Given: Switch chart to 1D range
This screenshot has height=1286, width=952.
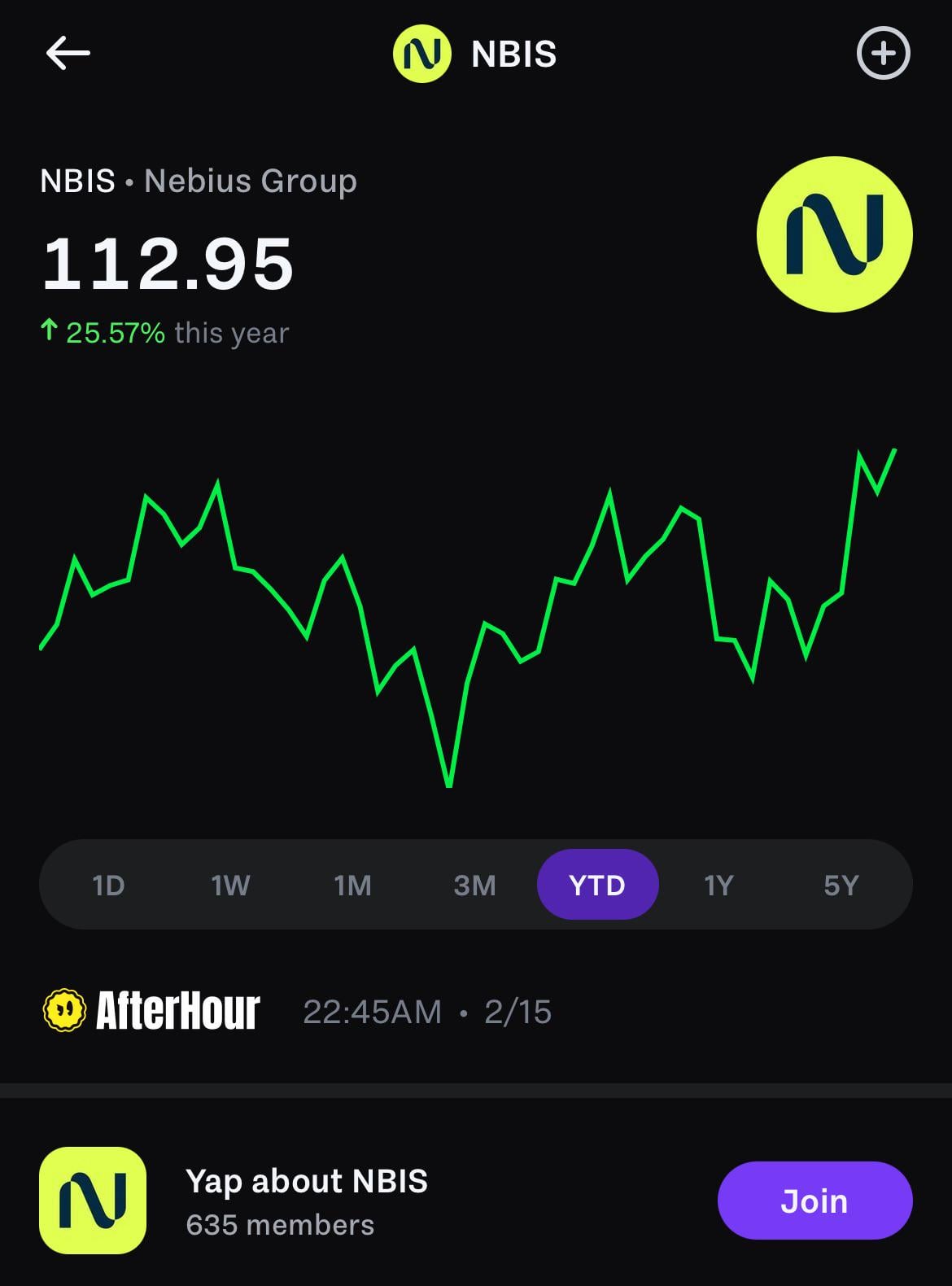Looking at the screenshot, I should click(108, 885).
